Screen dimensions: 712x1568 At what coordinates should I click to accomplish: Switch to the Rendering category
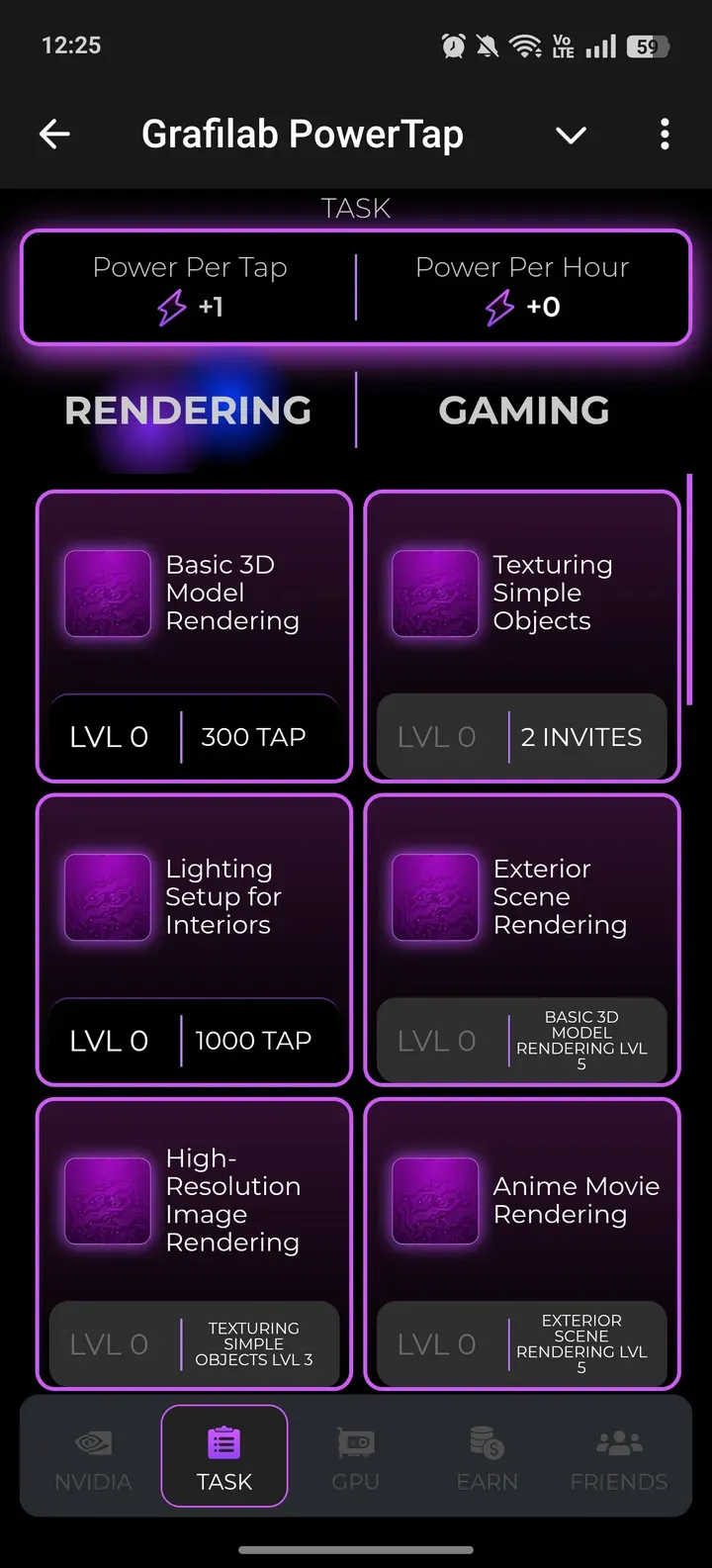click(188, 411)
